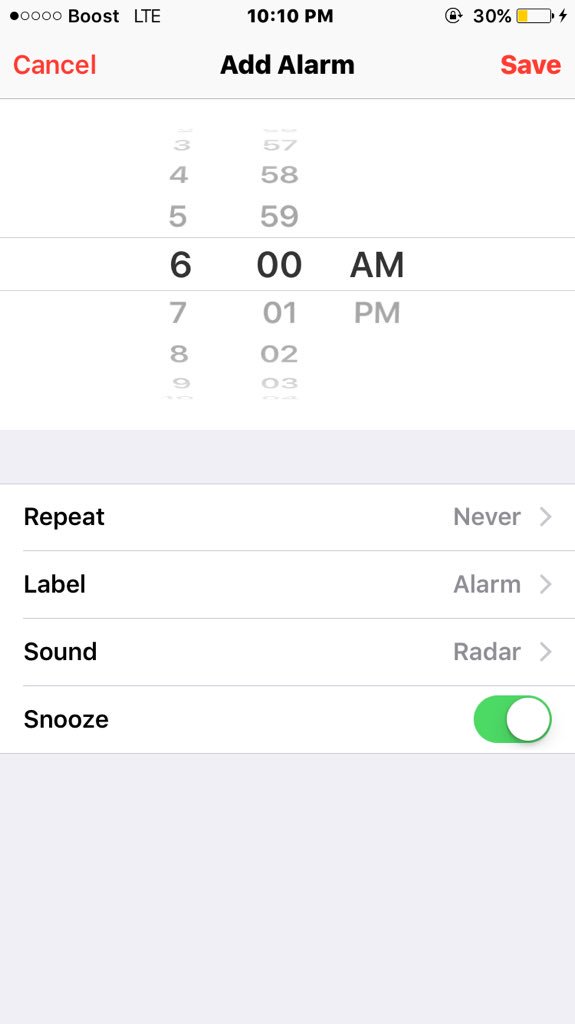Cancel adding the alarm
Viewport: 575px width, 1024px height.
pos(54,65)
